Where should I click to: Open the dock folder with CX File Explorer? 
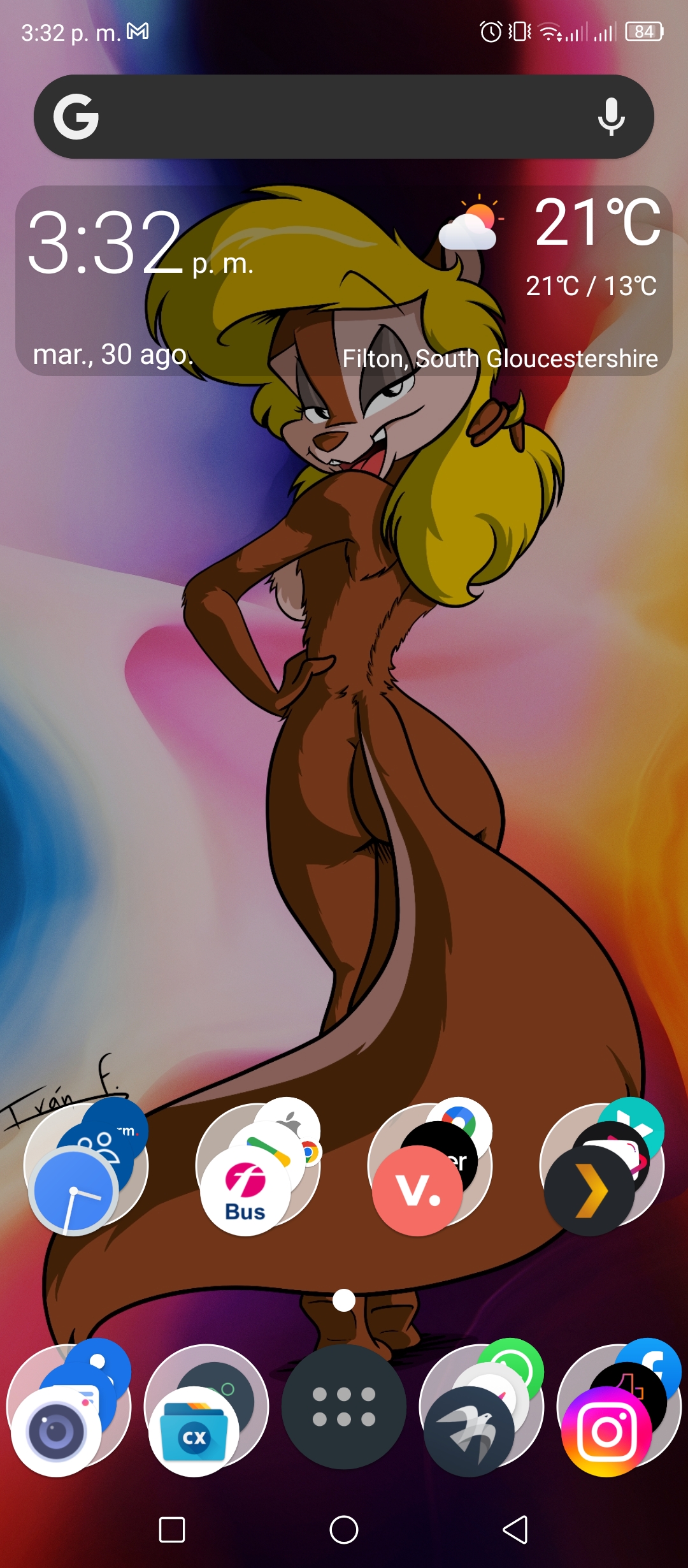(206, 1407)
